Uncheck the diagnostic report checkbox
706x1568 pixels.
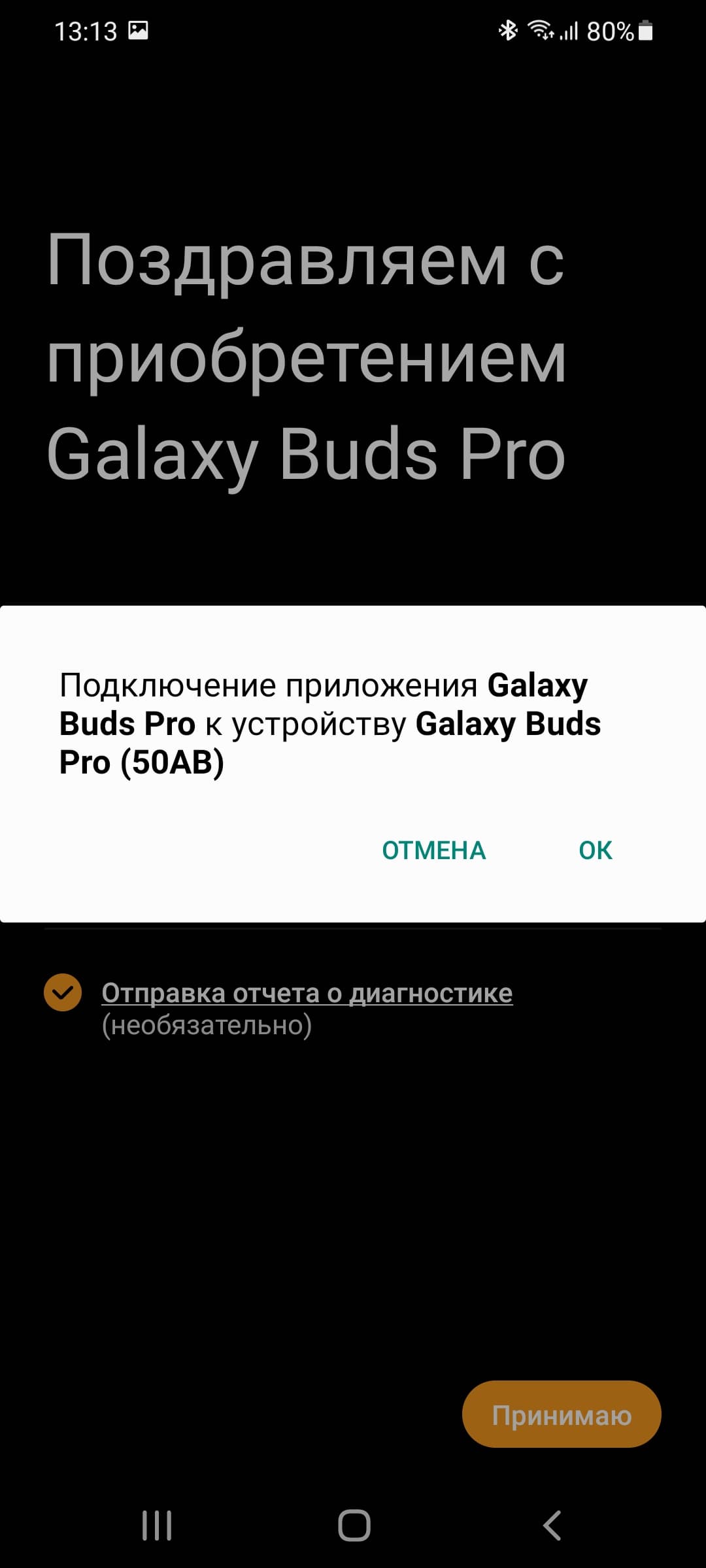click(63, 992)
